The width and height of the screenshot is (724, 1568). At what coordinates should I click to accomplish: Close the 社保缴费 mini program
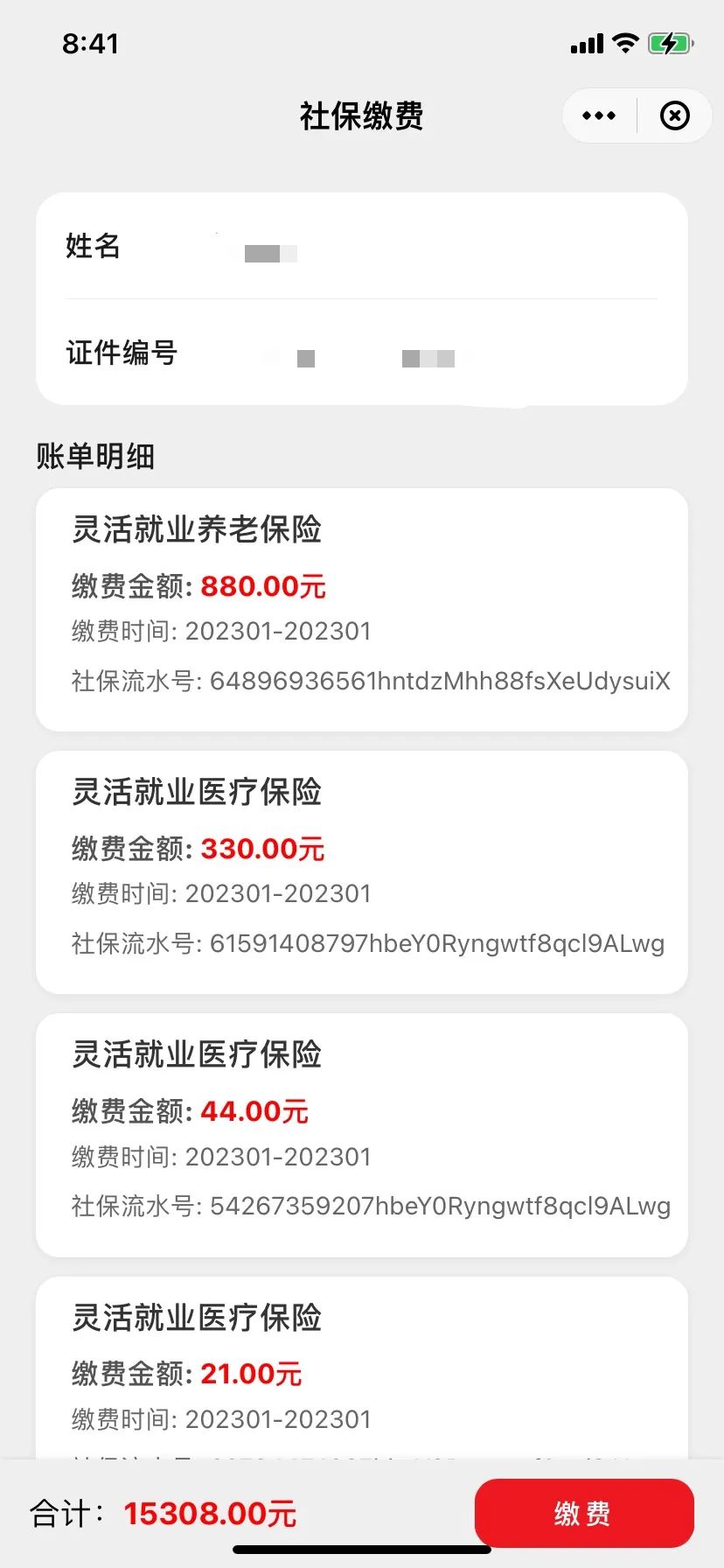674,115
